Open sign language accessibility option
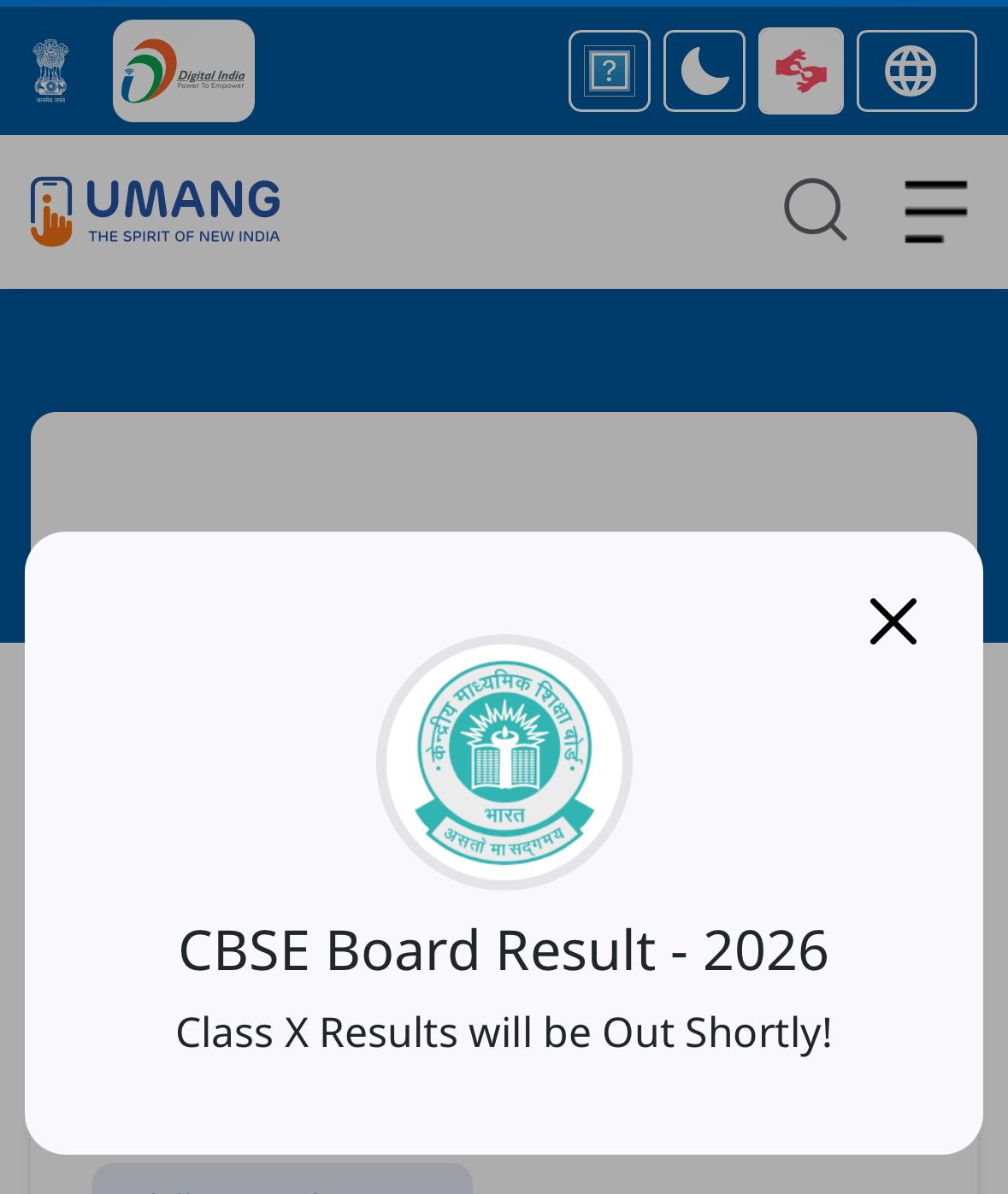The width and height of the screenshot is (1008, 1194). [x=800, y=71]
